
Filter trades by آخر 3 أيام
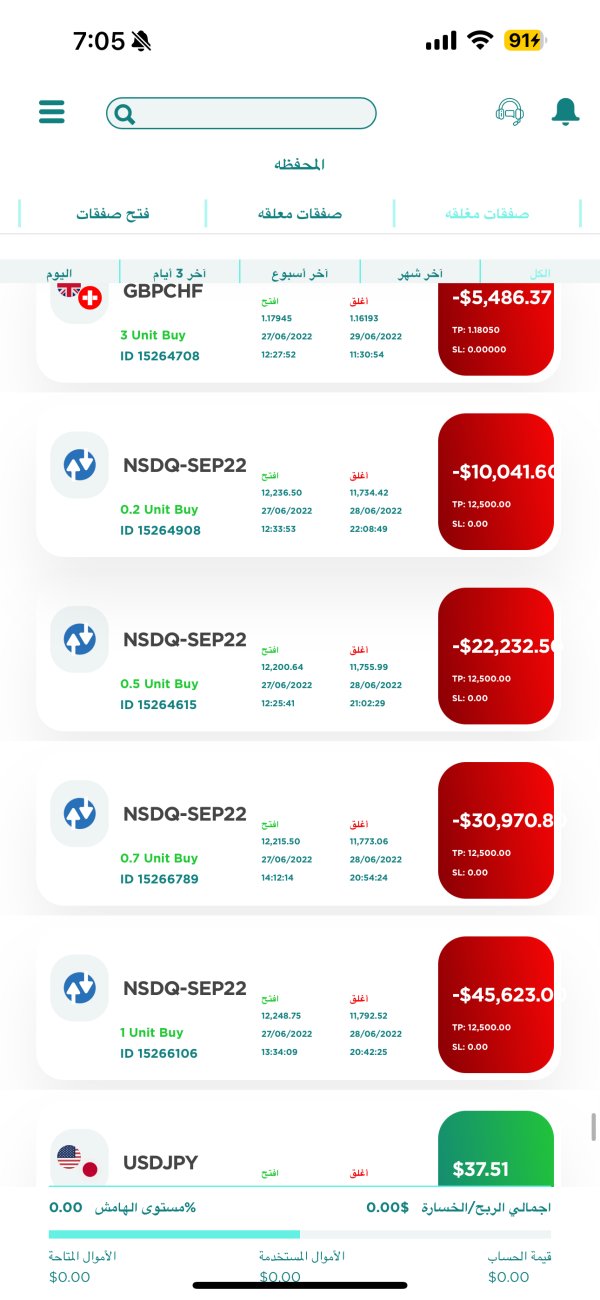tap(180, 273)
